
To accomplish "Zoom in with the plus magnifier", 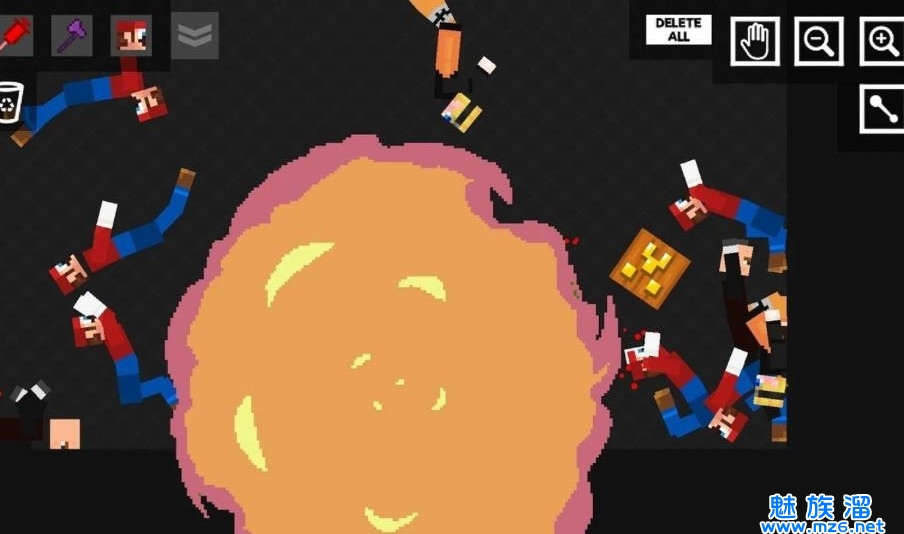I will tap(882, 41).
